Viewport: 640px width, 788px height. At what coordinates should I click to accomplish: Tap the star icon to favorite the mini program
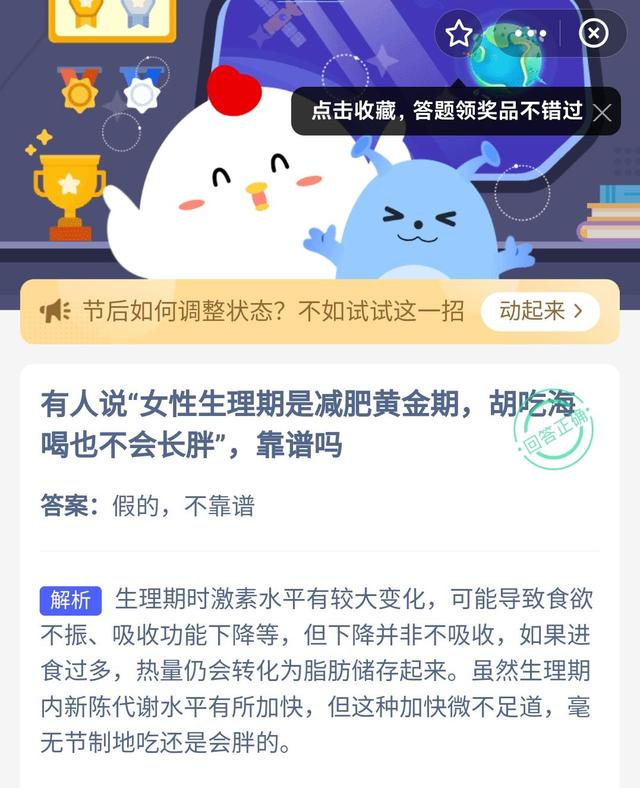[x=459, y=35]
